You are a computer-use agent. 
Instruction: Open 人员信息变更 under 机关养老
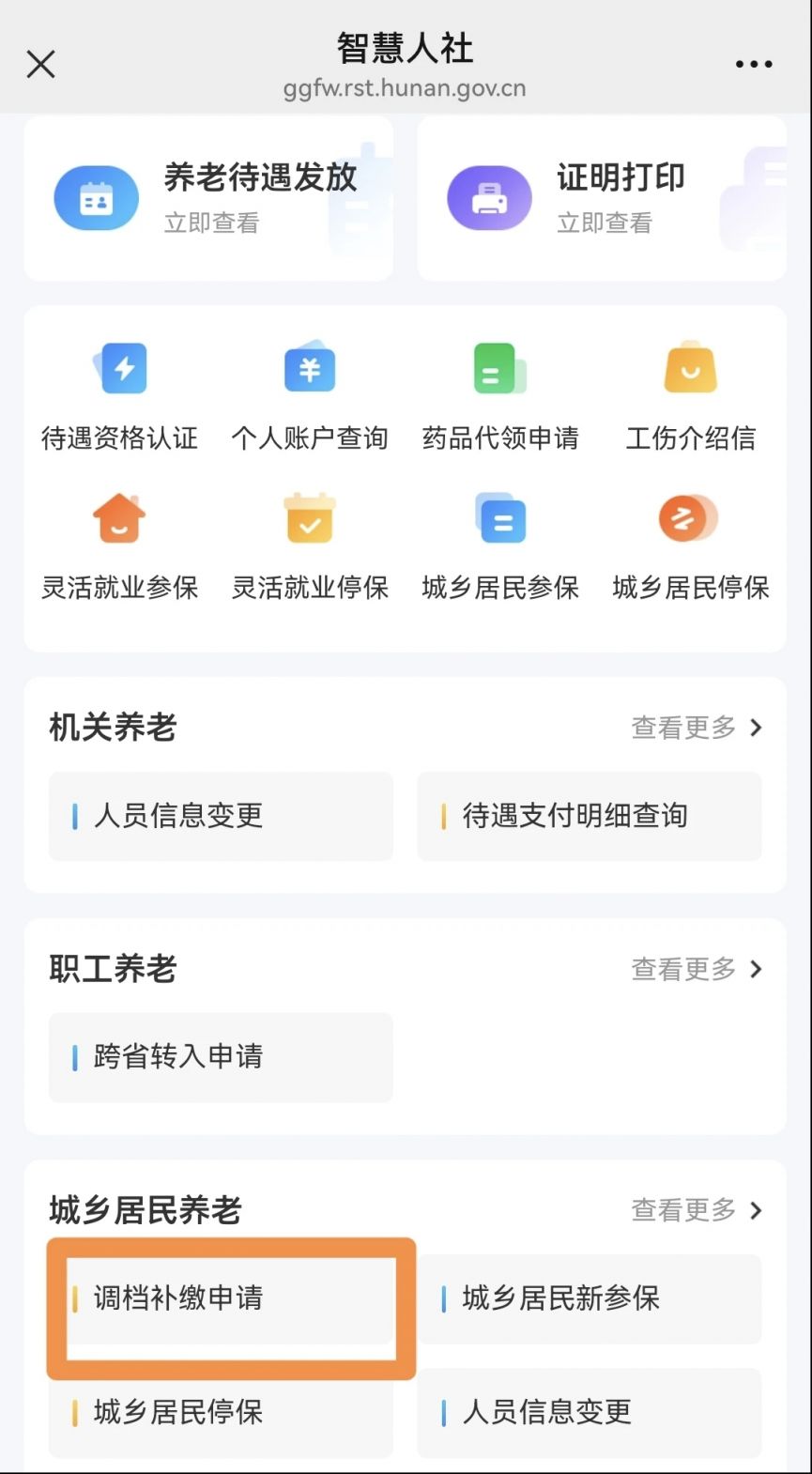pyautogui.click(x=221, y=816)
